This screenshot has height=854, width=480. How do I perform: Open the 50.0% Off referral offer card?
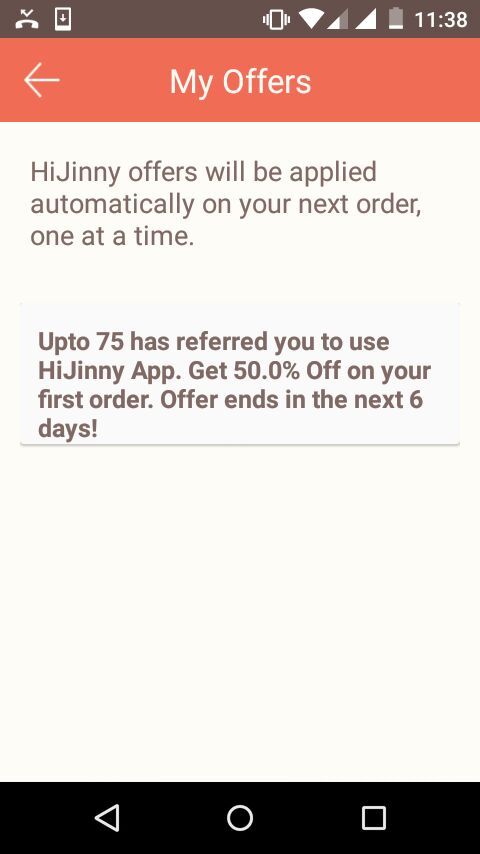(x=240, y=374)
